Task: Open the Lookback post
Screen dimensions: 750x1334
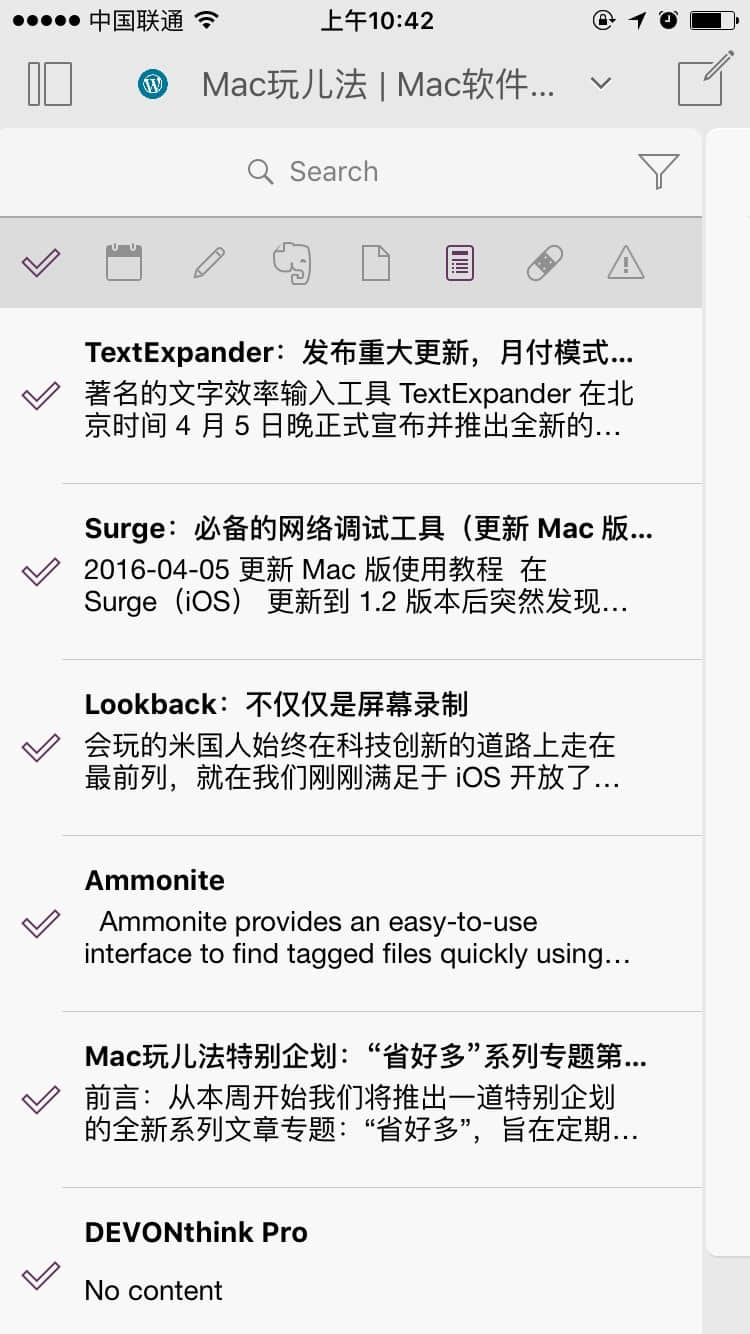Action: tap(360, 747)
